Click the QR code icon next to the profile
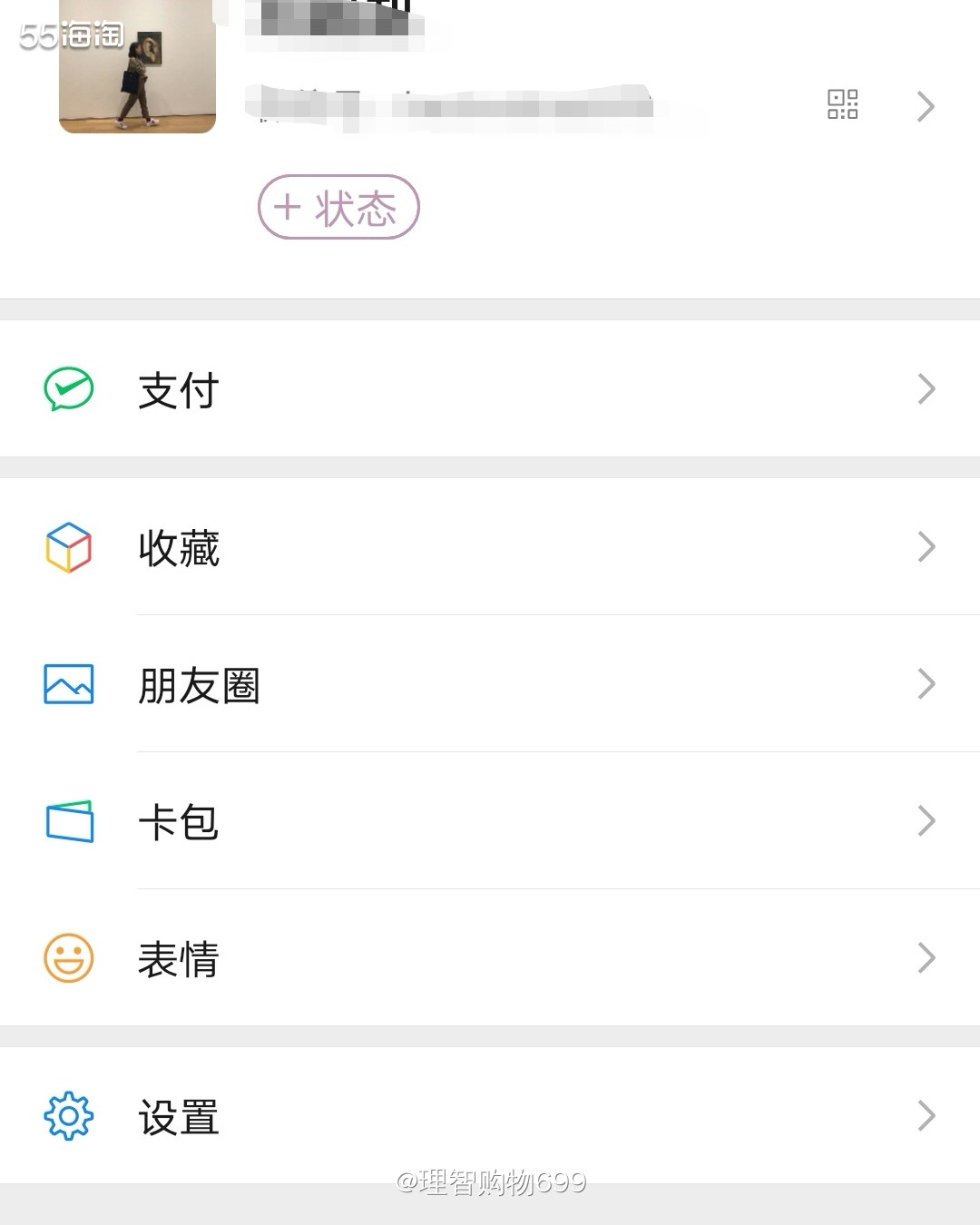 (844, 105)
